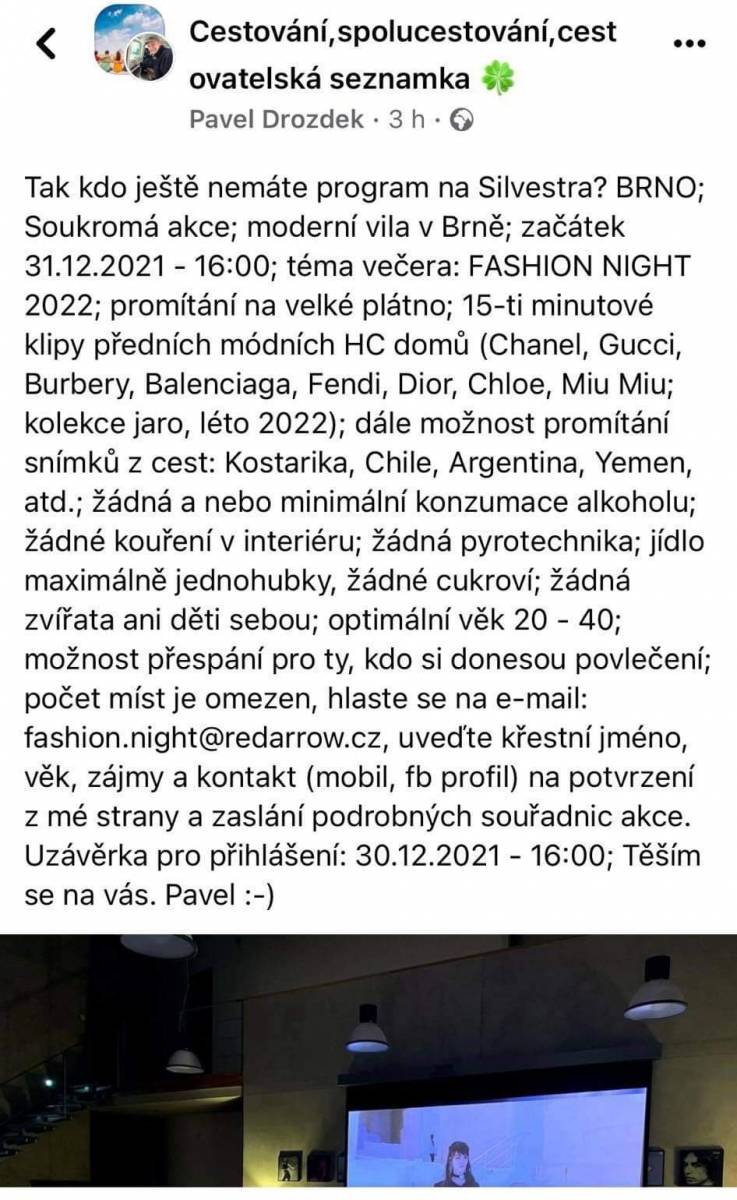Go back using the back arrow
Screen dimensions: 737x1200
(x=46, y=43)
